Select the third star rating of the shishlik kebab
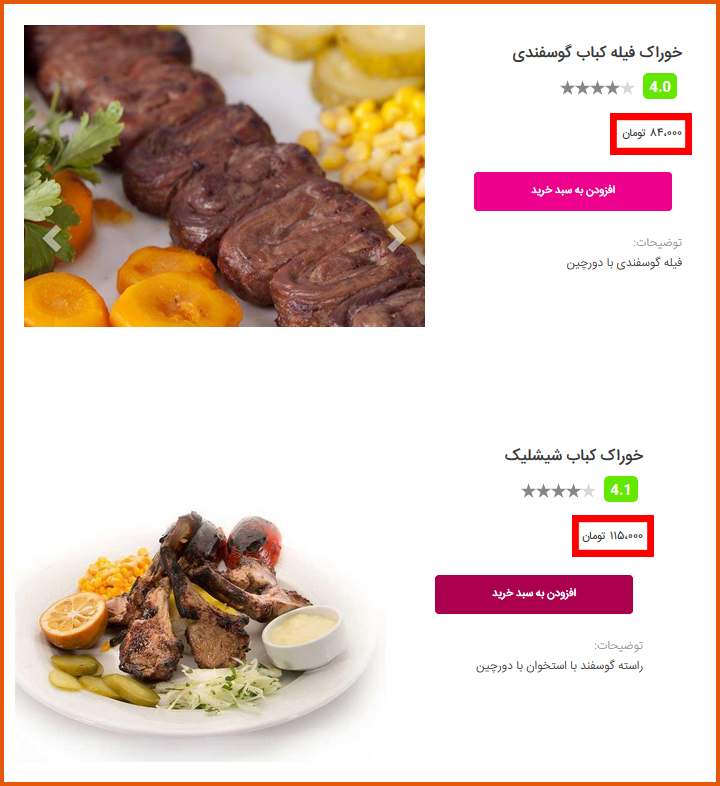This screenshot has height=786, width=720. pyautogui.click(x=560, y=492)
